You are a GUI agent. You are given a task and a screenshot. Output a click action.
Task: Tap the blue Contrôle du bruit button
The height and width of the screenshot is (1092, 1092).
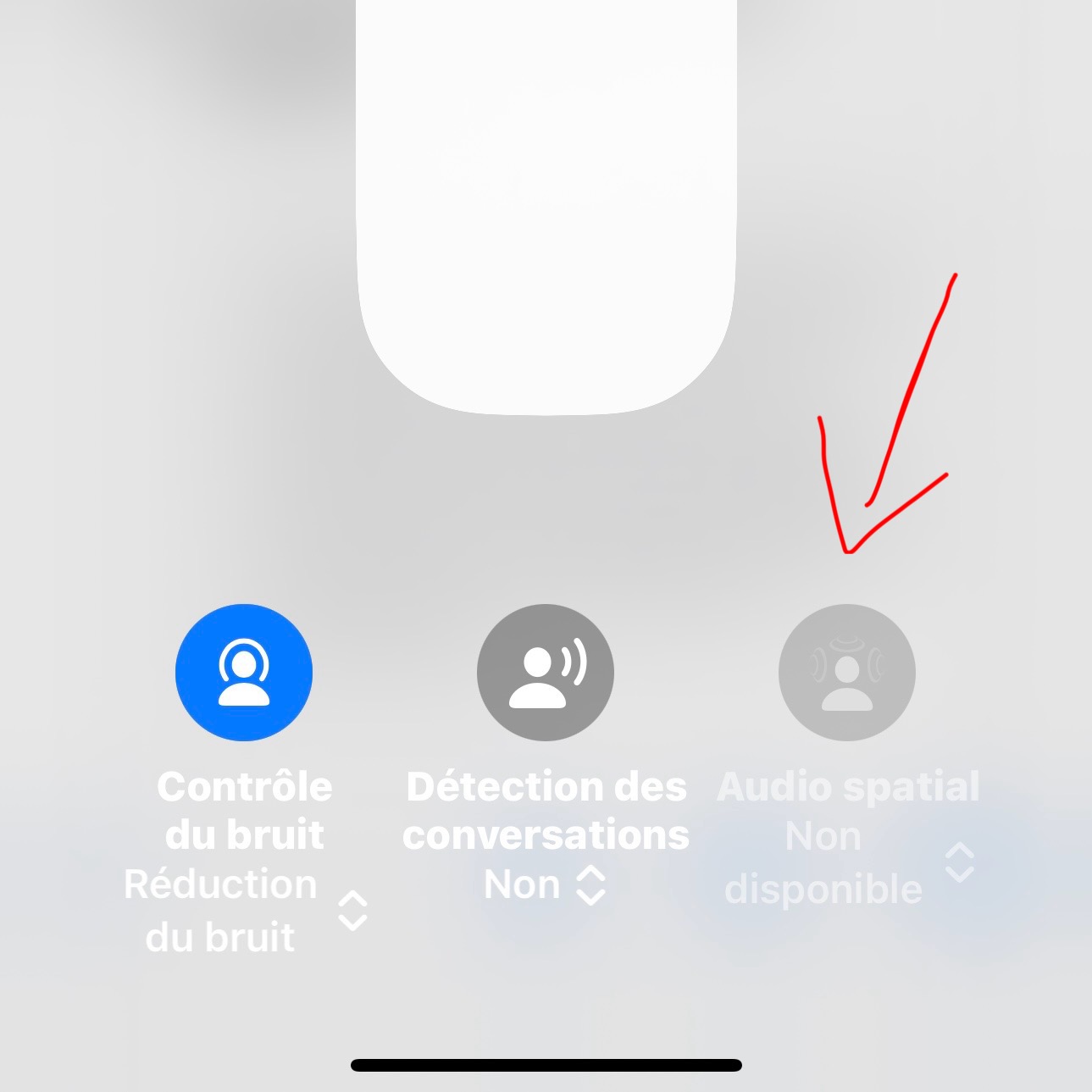[244, 672]
